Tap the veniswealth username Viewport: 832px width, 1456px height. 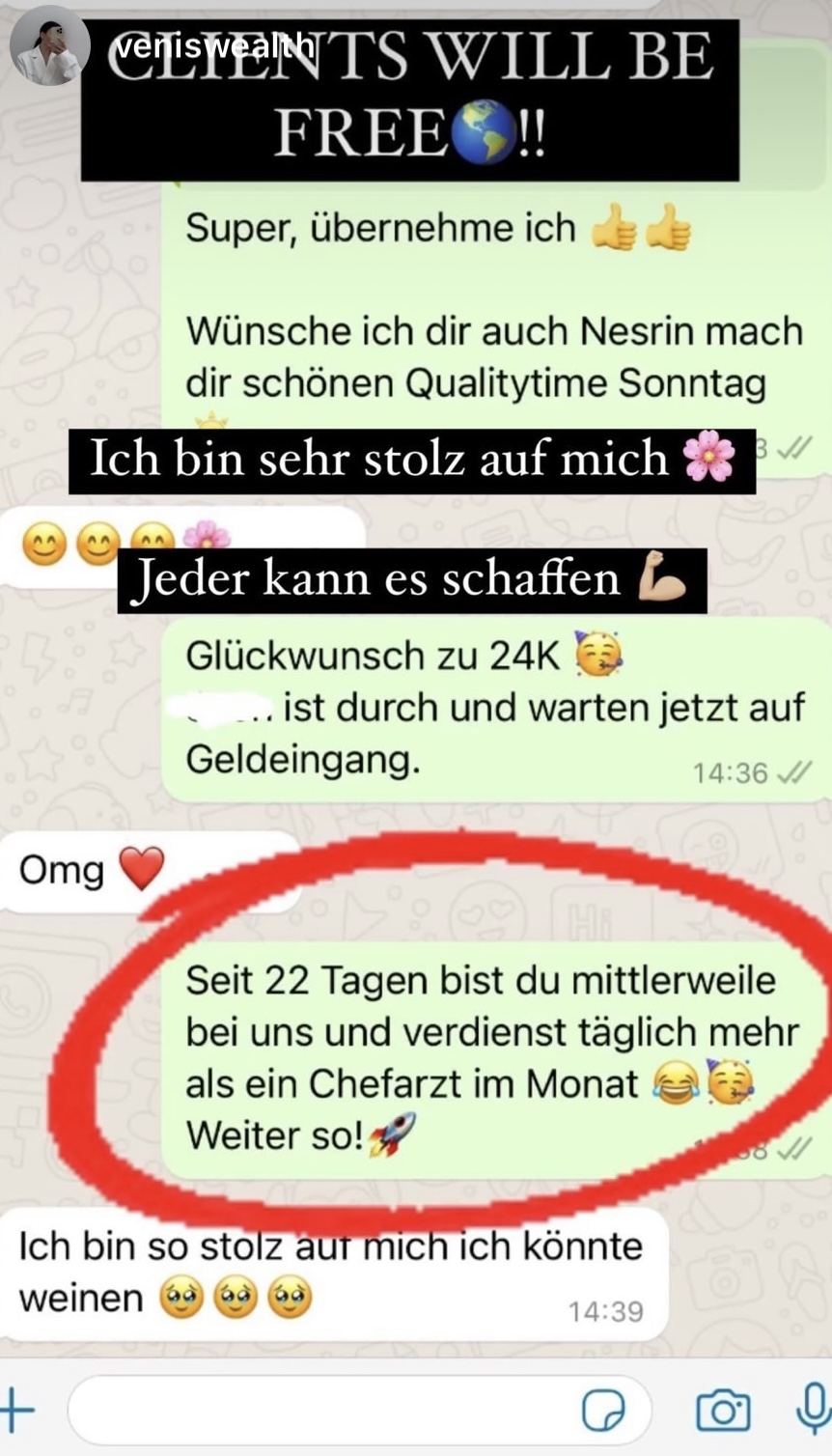(x=212, y=46)
